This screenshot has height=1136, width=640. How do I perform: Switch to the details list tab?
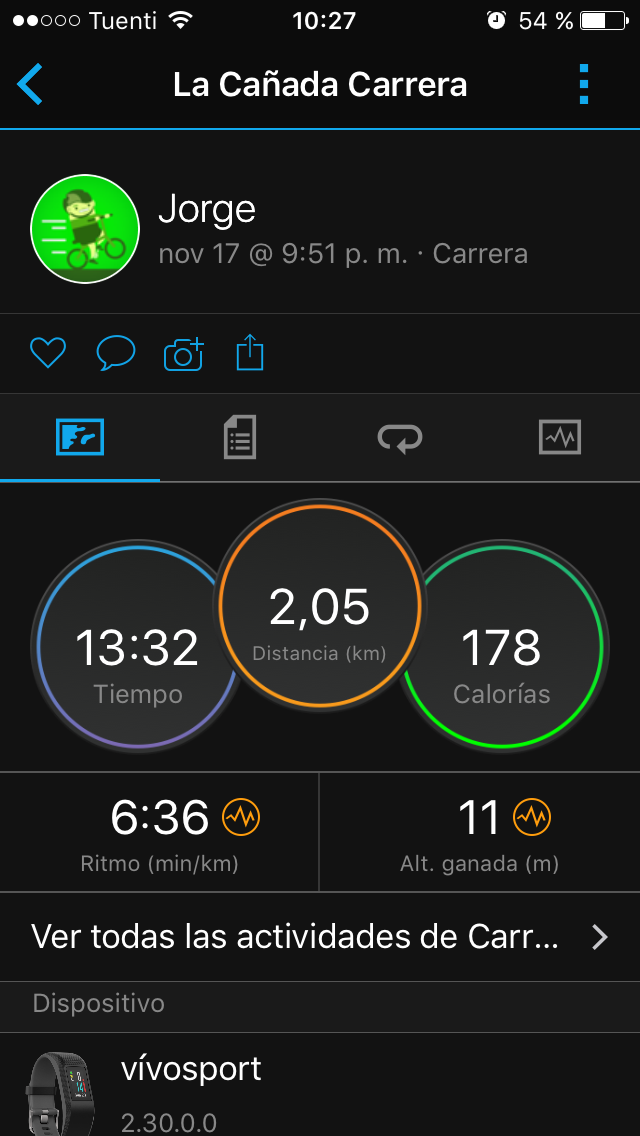point(240,438)
